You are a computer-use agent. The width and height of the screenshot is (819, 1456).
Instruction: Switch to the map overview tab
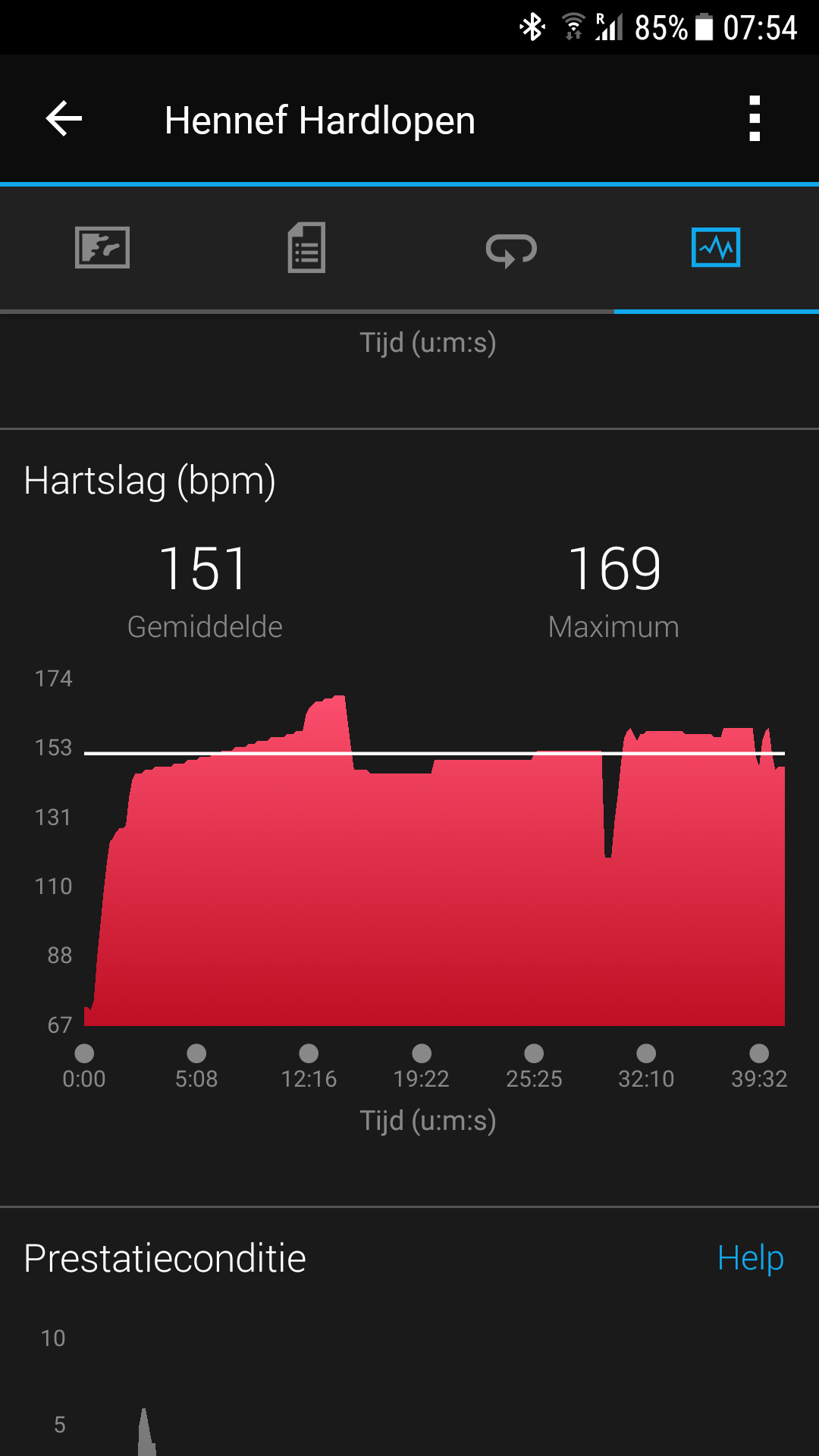coord(102,247)
